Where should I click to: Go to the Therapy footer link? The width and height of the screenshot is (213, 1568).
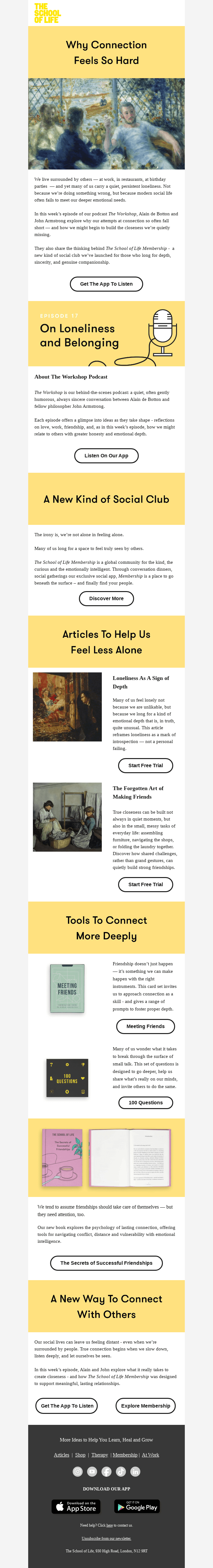pos(100,1455)
